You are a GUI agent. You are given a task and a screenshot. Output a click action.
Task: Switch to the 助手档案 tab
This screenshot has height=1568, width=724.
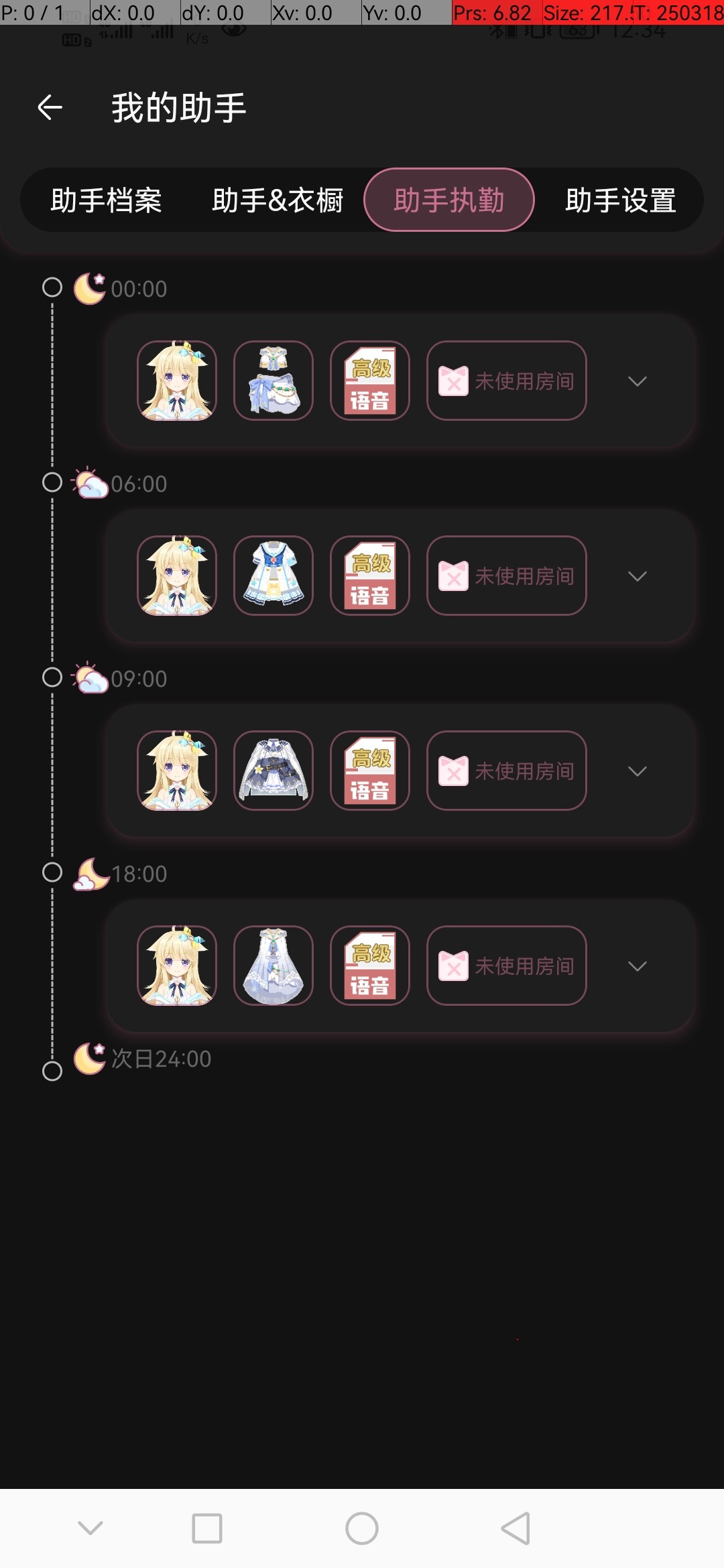pyautogui.click(x=106, y=200)
